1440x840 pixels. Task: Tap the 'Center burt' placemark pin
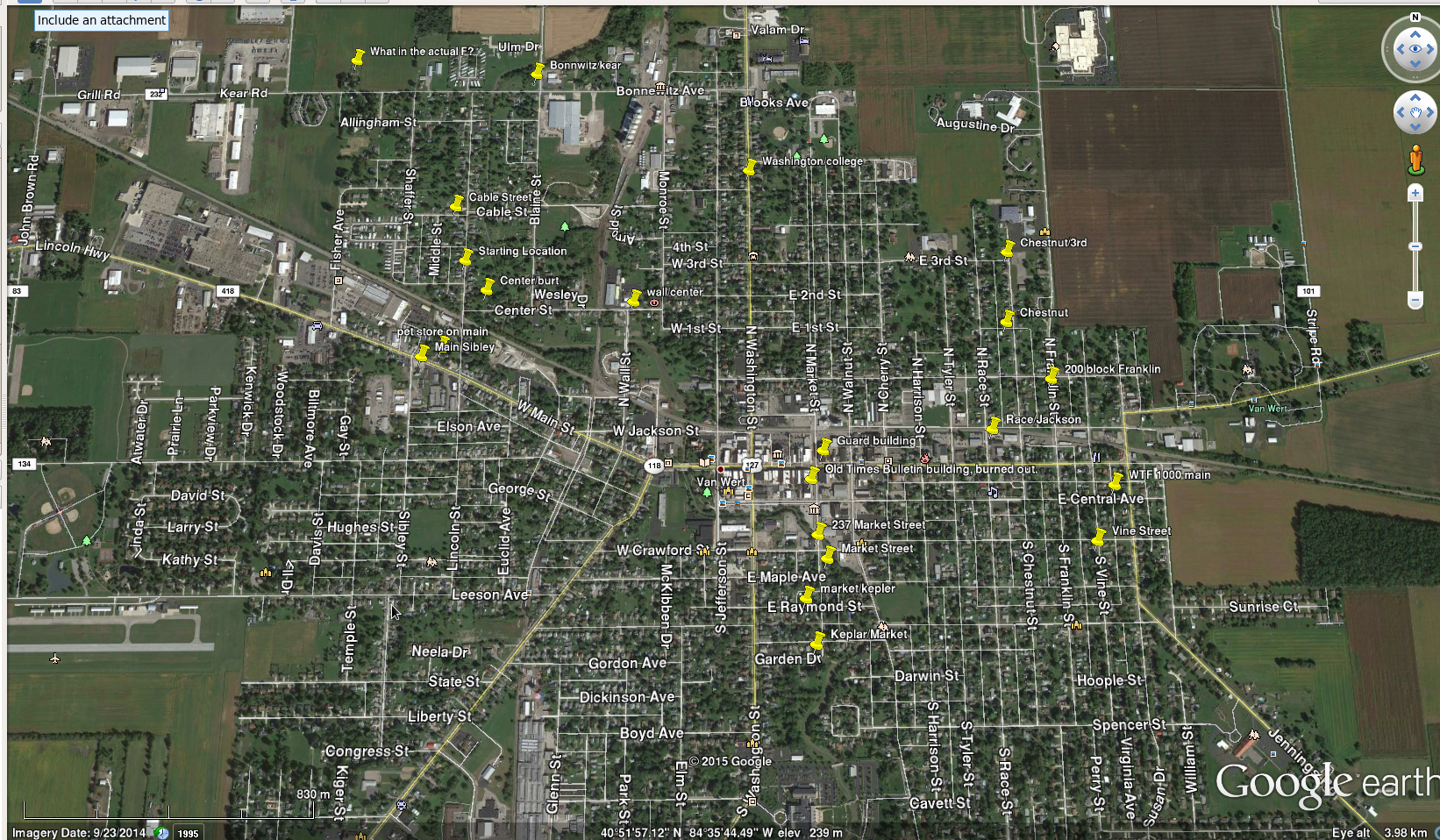[488, 286]
